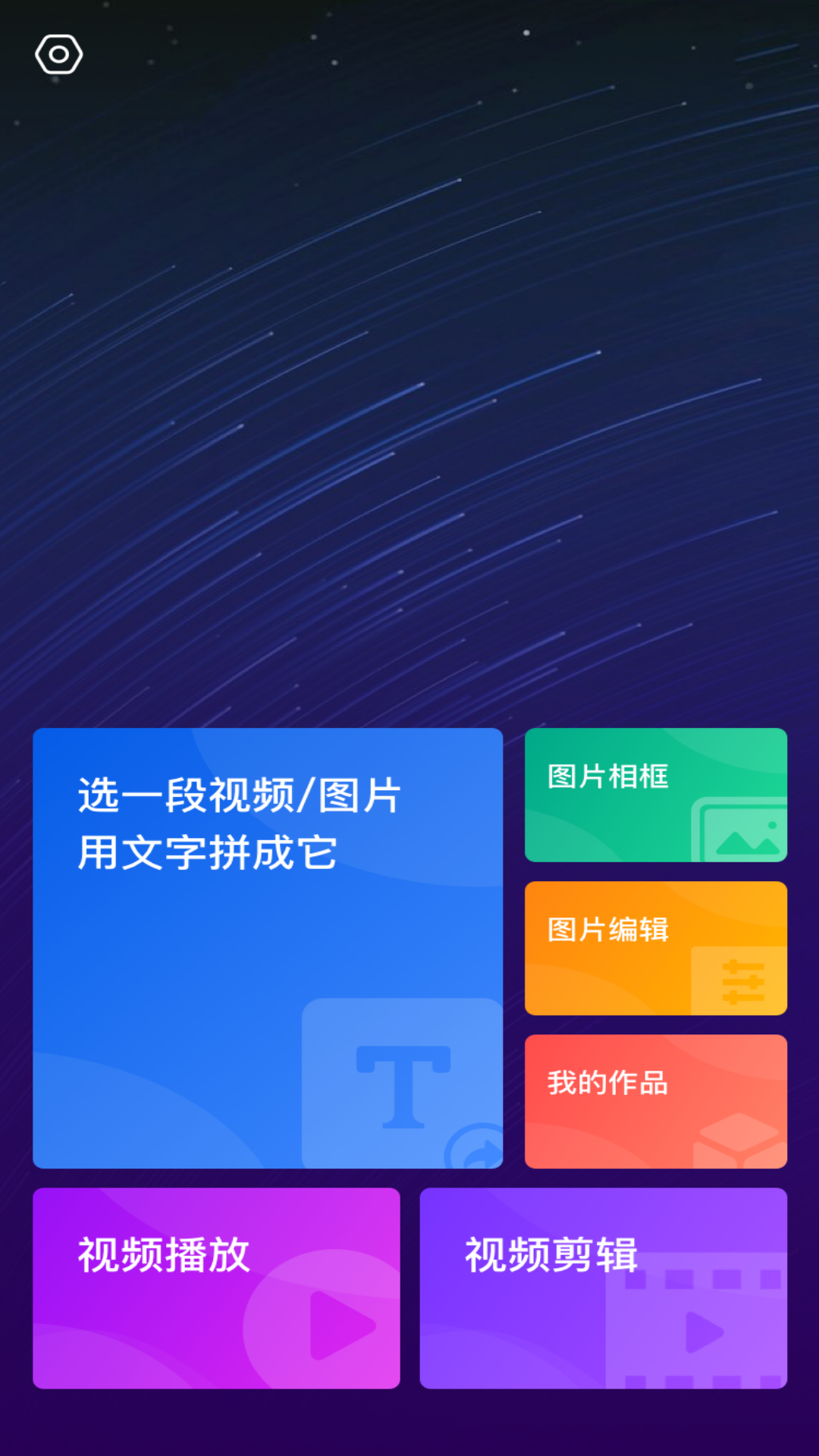Select the 图片编辑 tile
819x1456 pixels.
655,948
